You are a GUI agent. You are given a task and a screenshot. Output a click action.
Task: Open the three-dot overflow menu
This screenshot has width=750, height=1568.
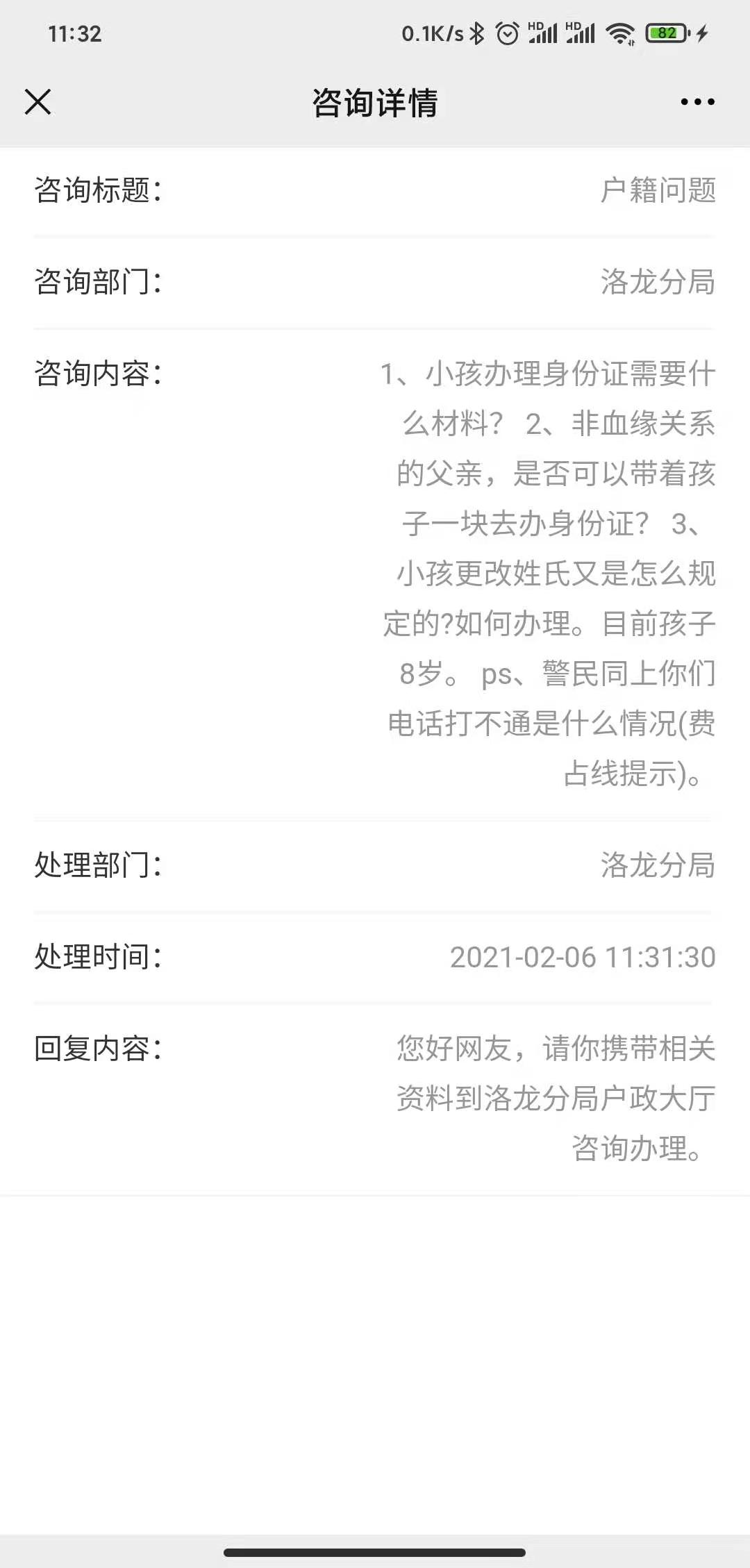pos(697,102)
